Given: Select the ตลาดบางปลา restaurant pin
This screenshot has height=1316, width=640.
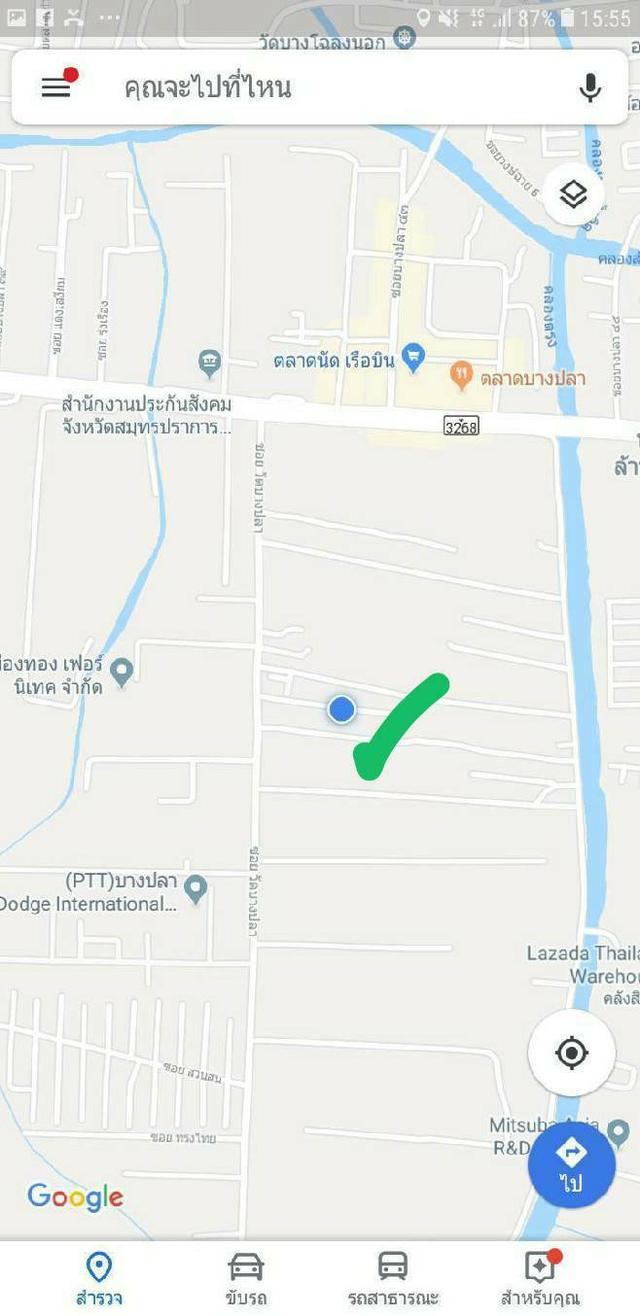Looking at the screenshot, I should click(461, 377).
